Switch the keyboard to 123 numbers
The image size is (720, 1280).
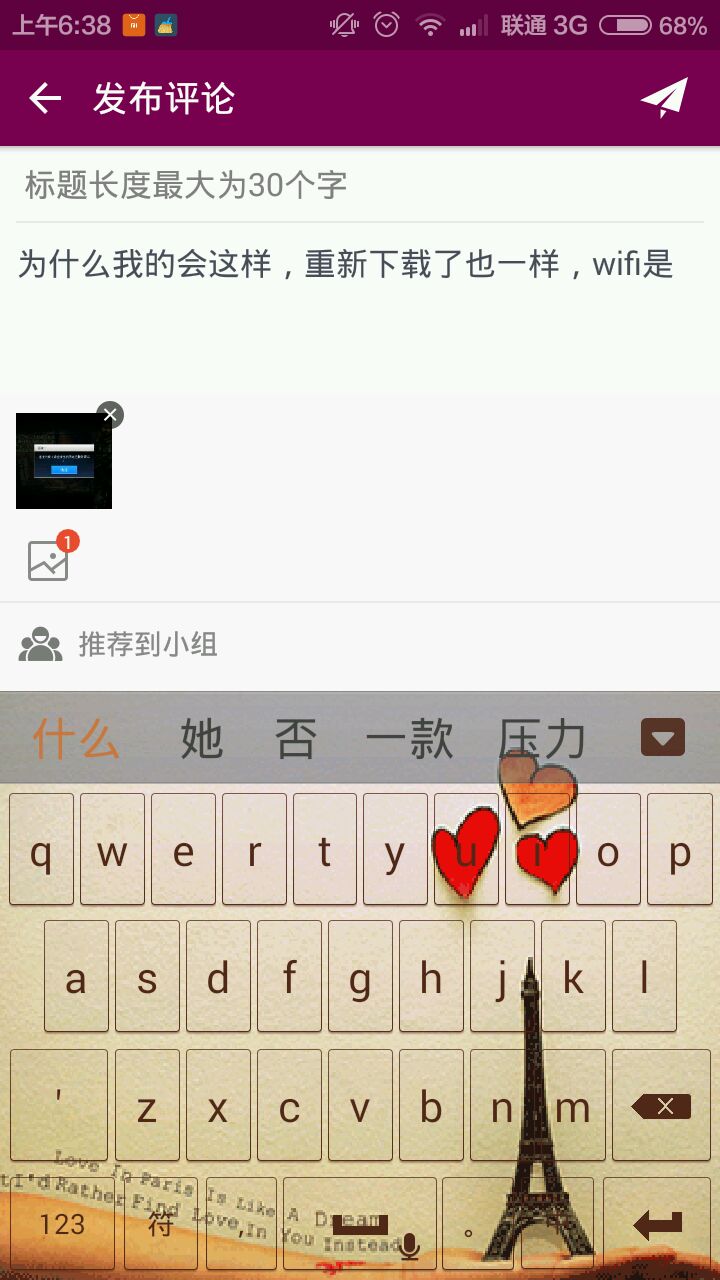[x=62, y=1224]
